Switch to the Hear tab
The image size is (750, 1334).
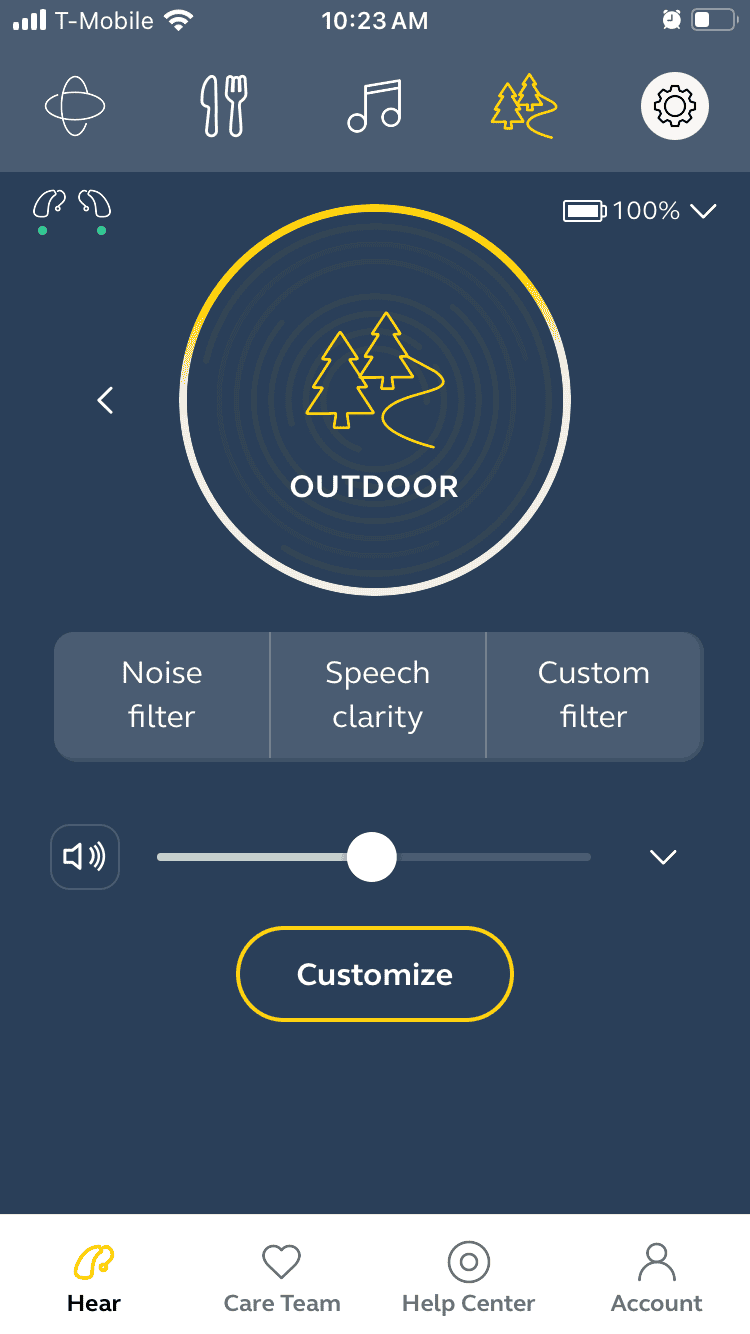[94, 1277]
